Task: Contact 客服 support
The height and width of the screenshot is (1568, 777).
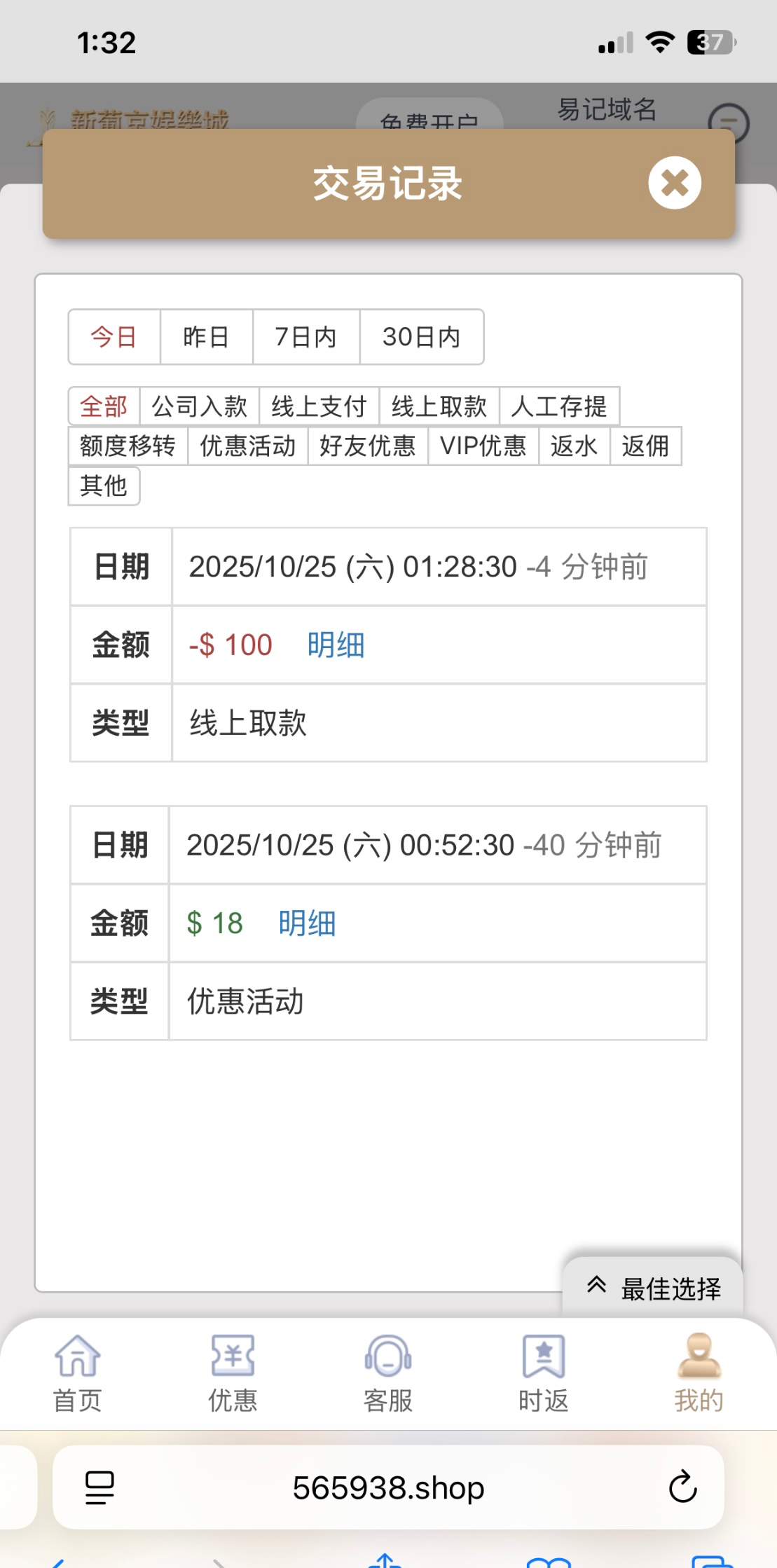Action: [x=388, y=1373]
